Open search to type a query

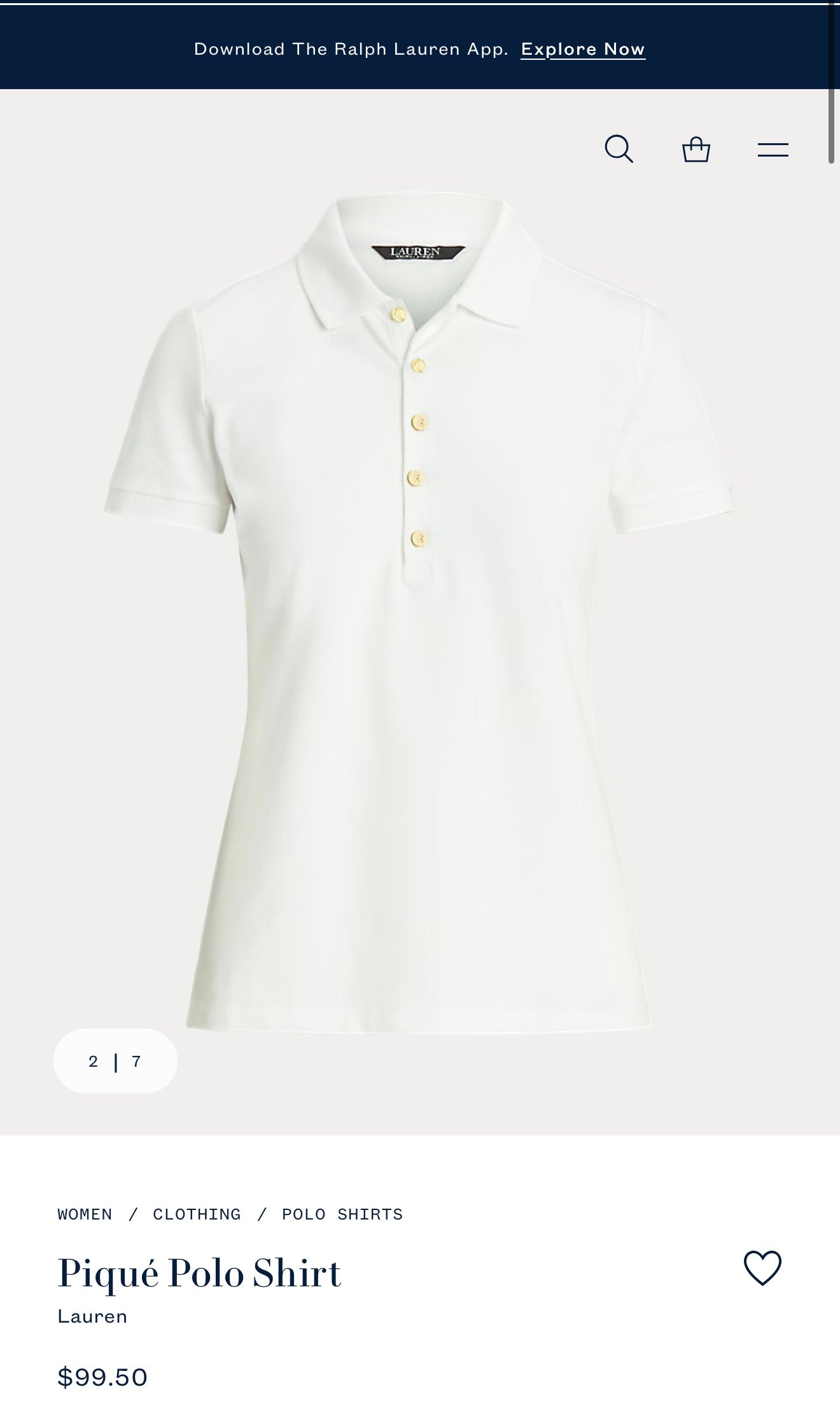pos(619,149)
